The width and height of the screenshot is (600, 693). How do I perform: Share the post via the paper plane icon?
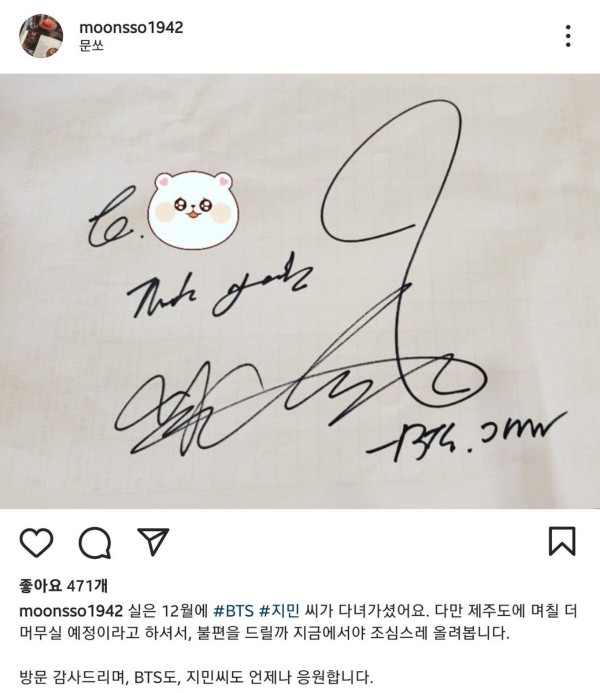tap(151, 541)
